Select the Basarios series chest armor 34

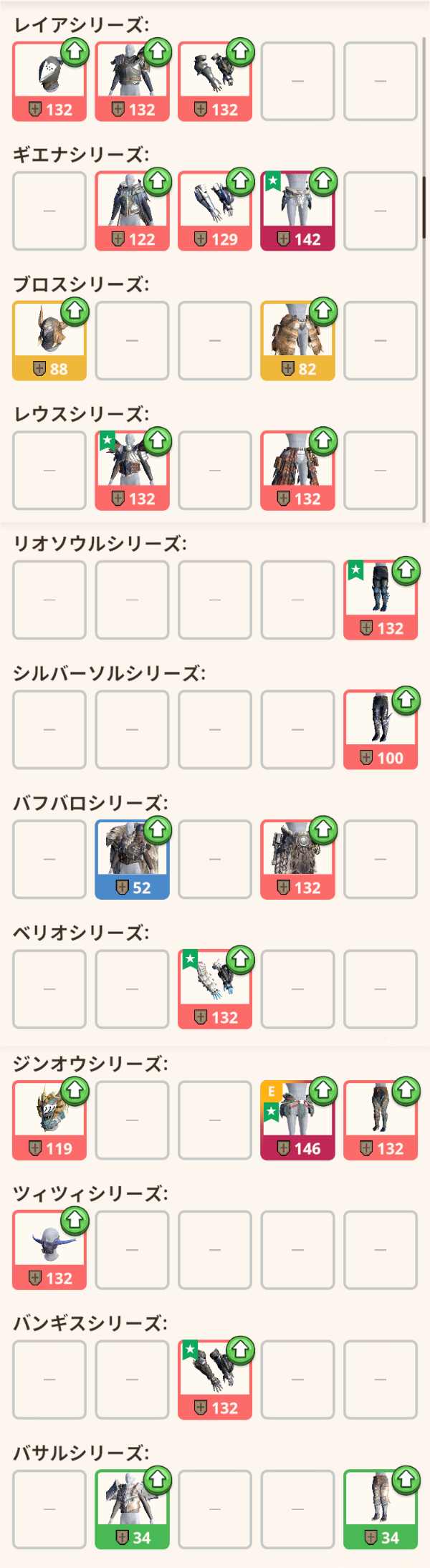(132, 1509)
